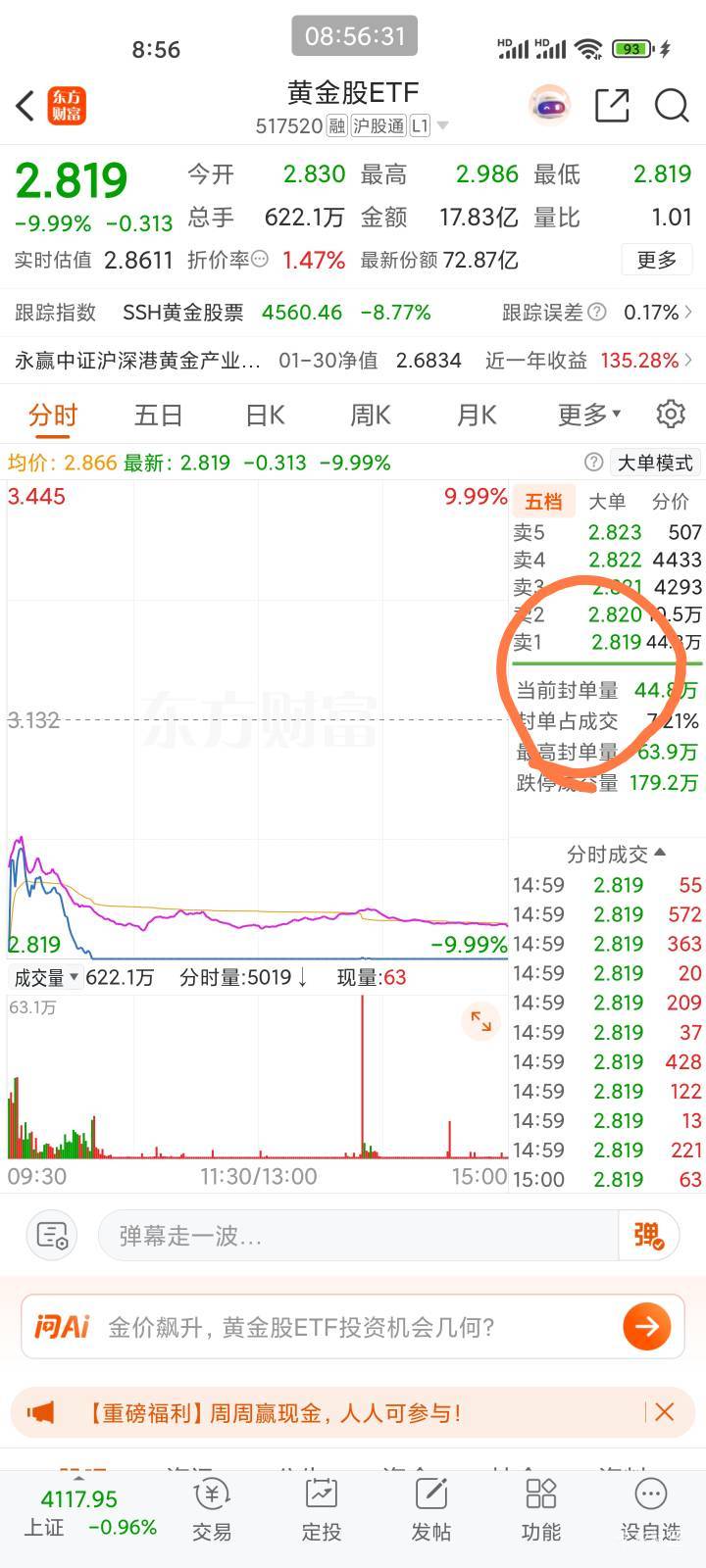The height and width of the screenshot is (1568, 706).
Task: Switch to 五日 chart tab
Action: pos(158,416)
